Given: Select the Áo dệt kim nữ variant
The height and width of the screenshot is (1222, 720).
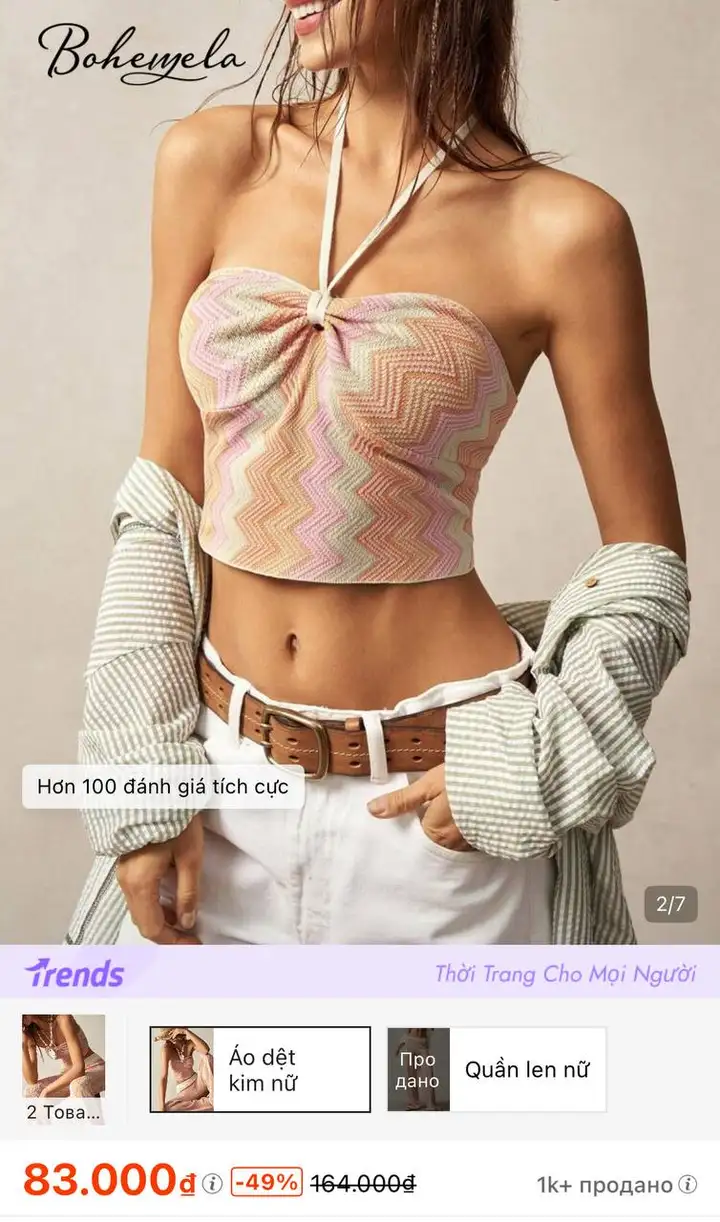Looking at the screenshot, I should coord(260,1069).
